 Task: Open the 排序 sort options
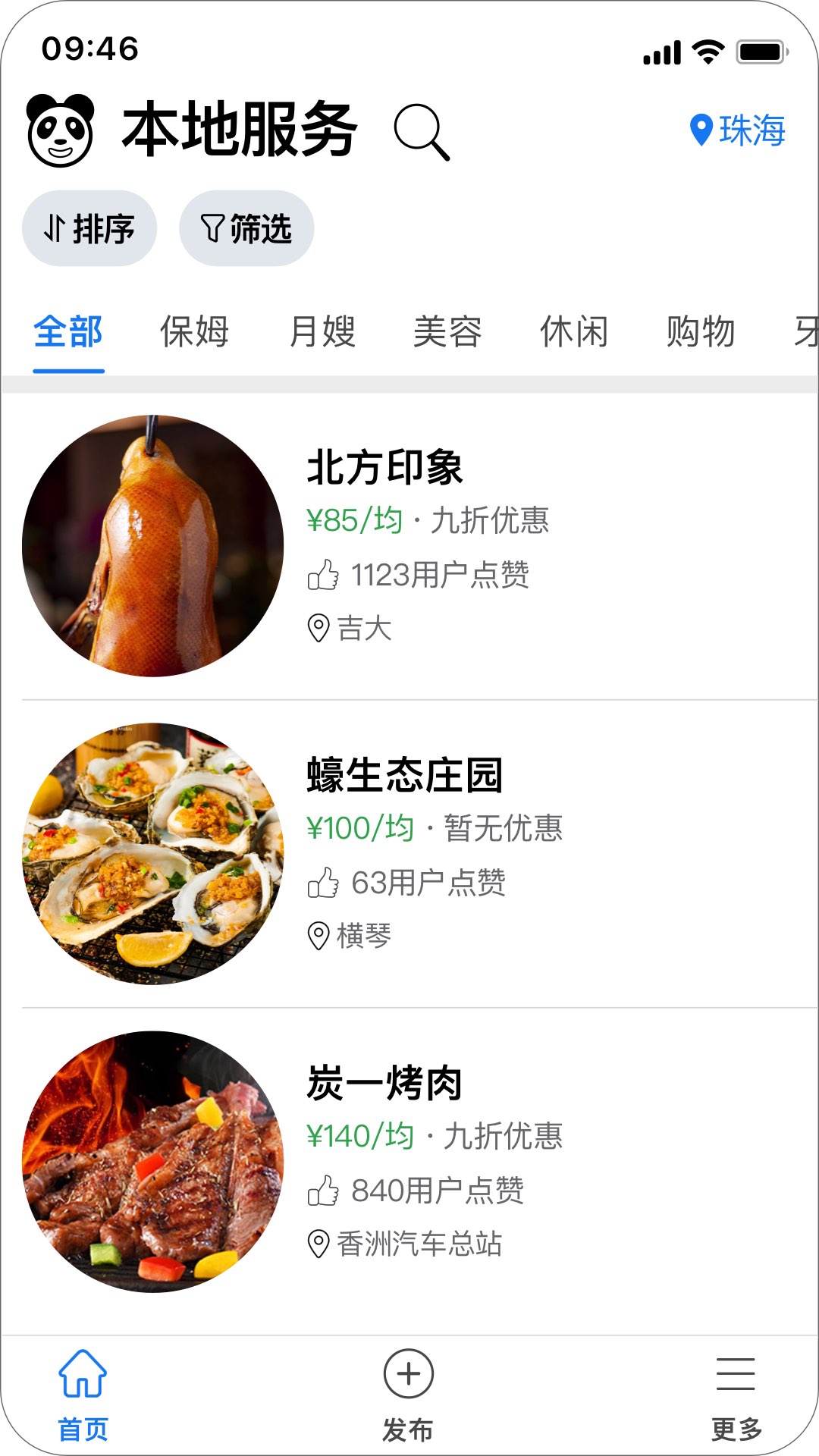pyautogui.click(x=89, y=228)
